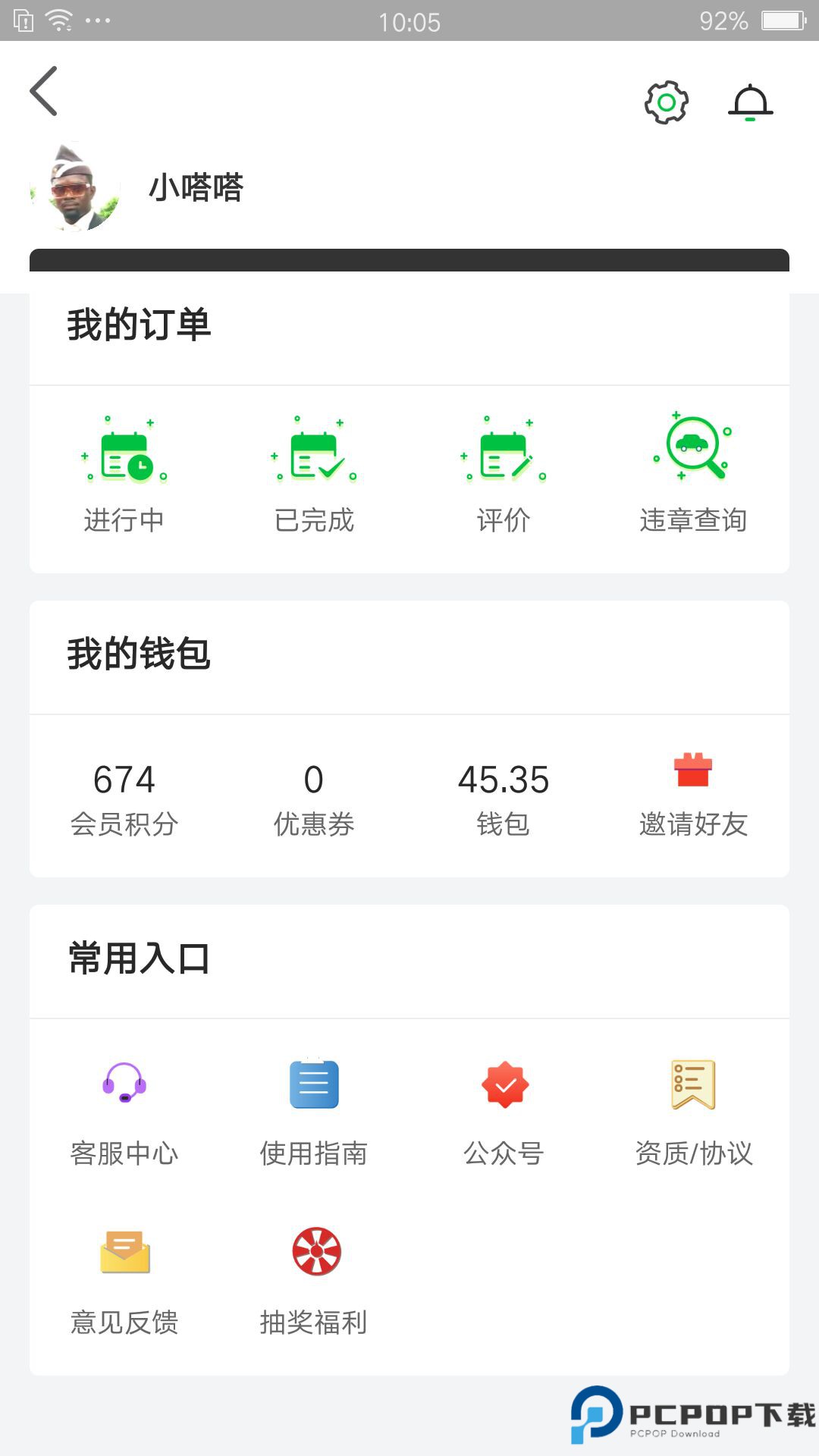Open the 使用指南 user guide icon
The height and width of the screenshot is (1456, 819).
click(x=315, y=1084)
